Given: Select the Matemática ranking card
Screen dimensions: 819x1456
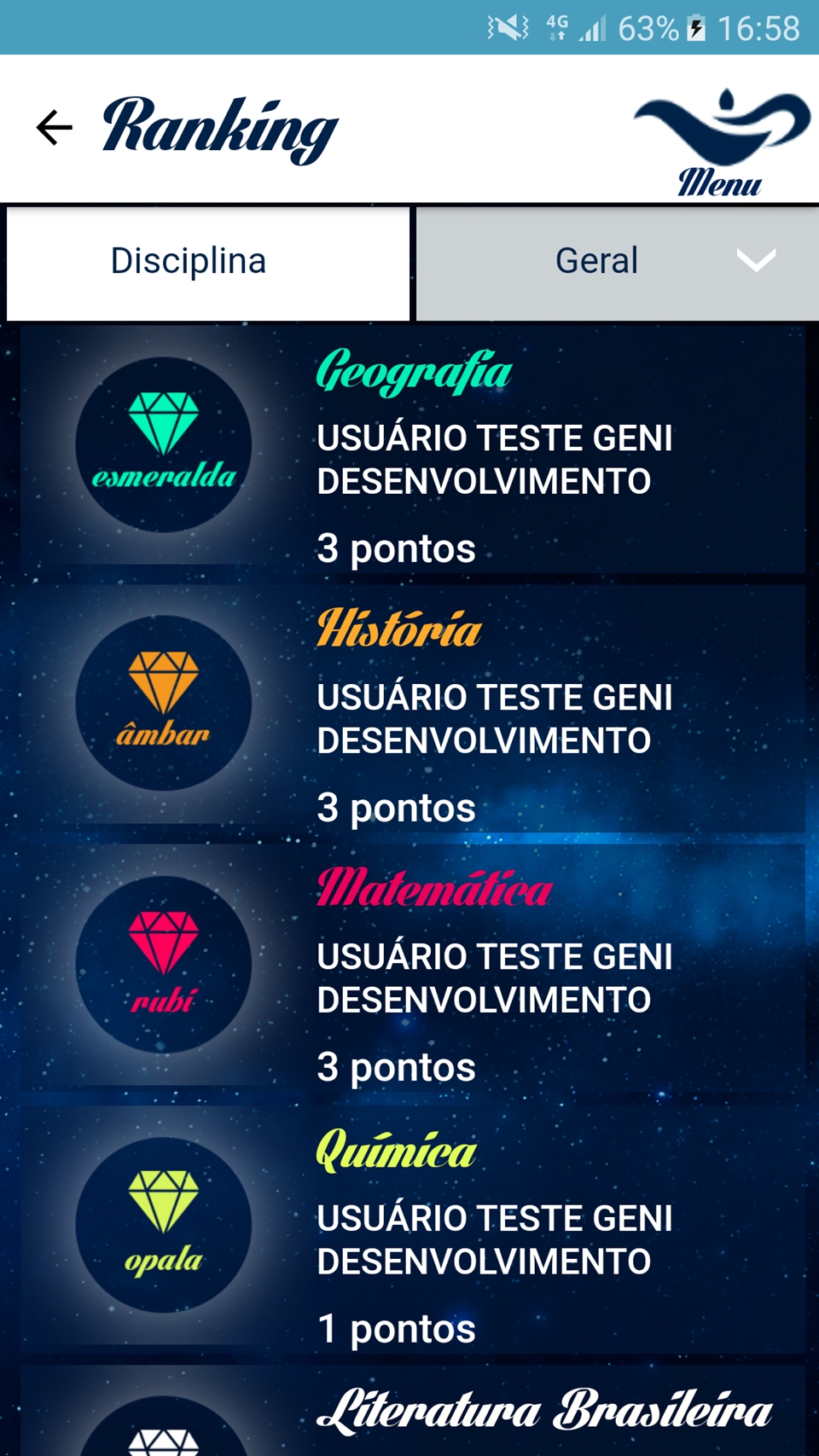Looking at the screenshot, I should click(413, 968).
